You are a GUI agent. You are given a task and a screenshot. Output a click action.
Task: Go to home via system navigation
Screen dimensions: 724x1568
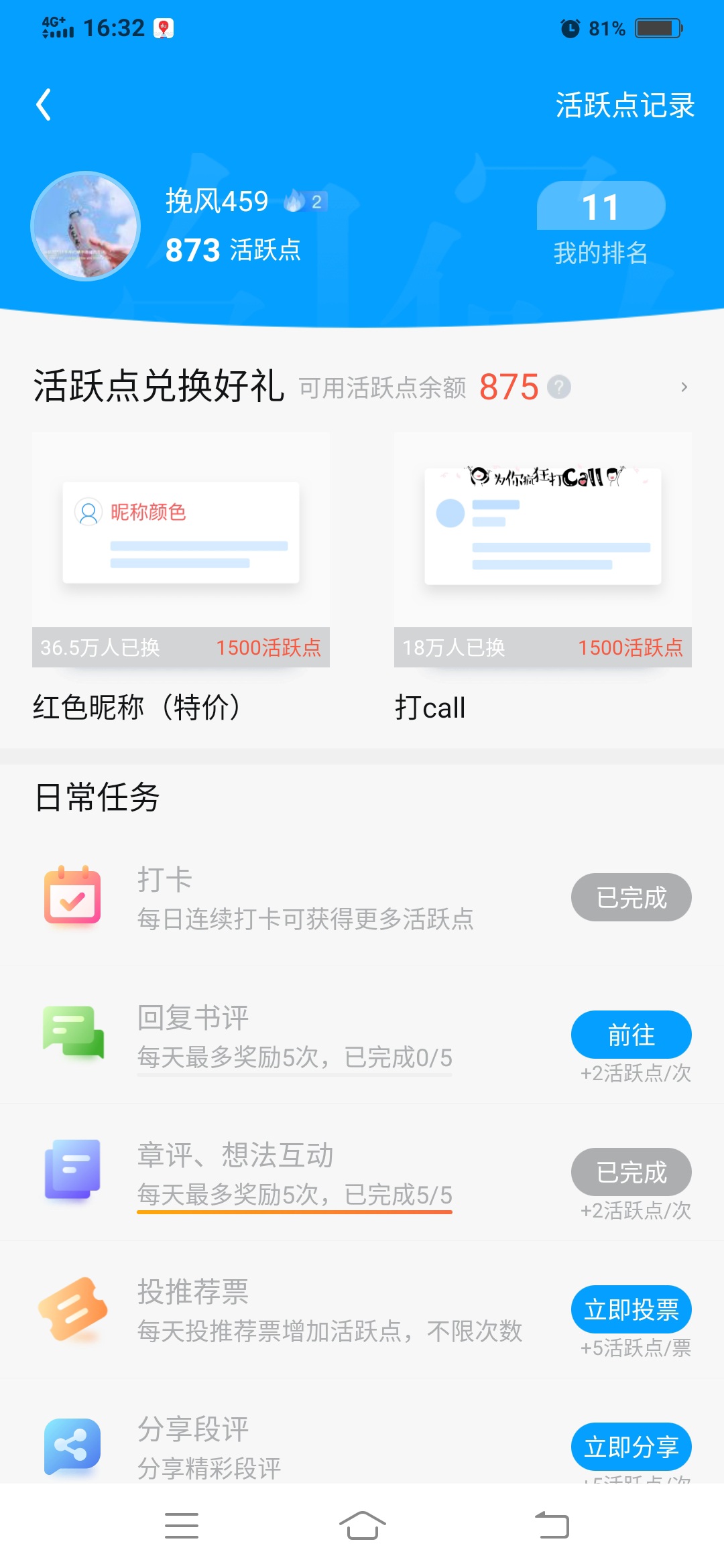coord(362,1526)
